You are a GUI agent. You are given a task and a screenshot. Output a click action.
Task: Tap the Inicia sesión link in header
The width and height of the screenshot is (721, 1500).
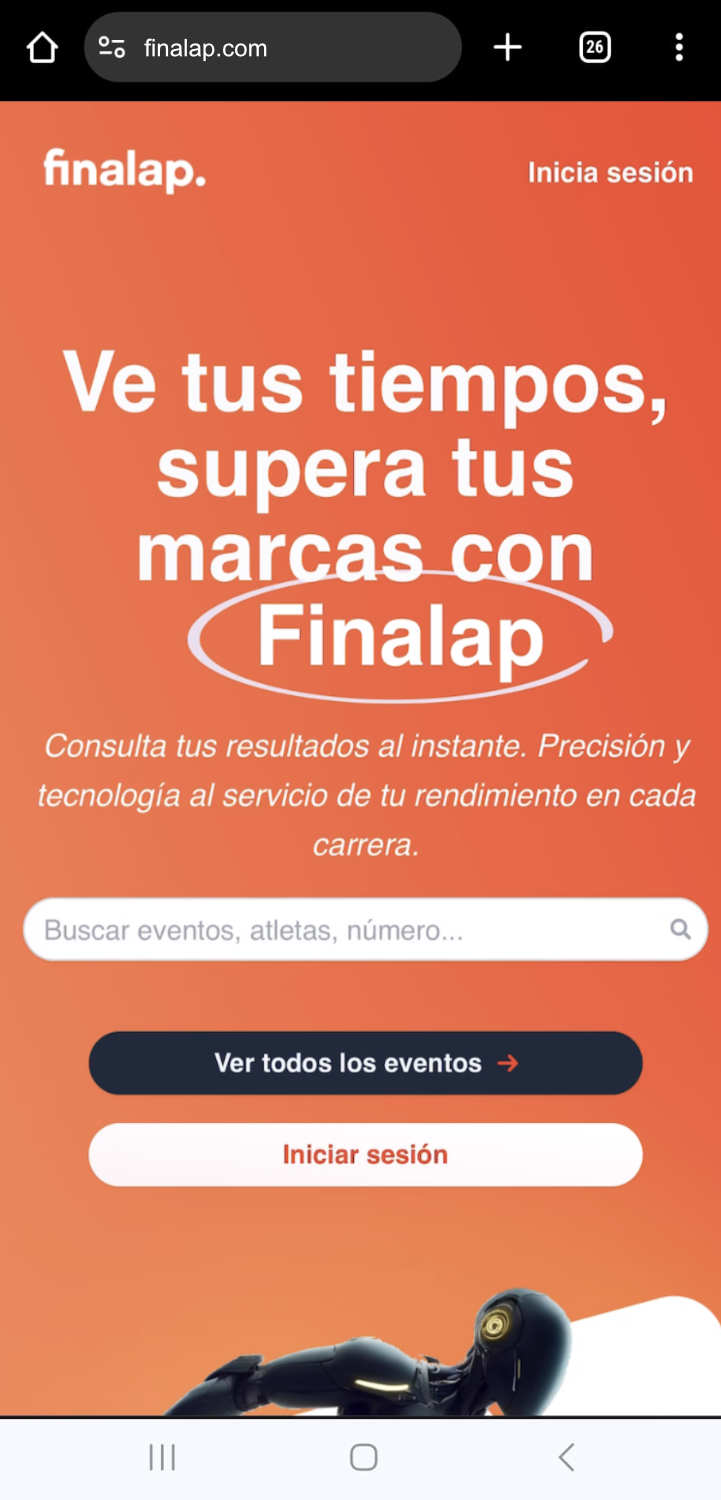tap(610, 172)
